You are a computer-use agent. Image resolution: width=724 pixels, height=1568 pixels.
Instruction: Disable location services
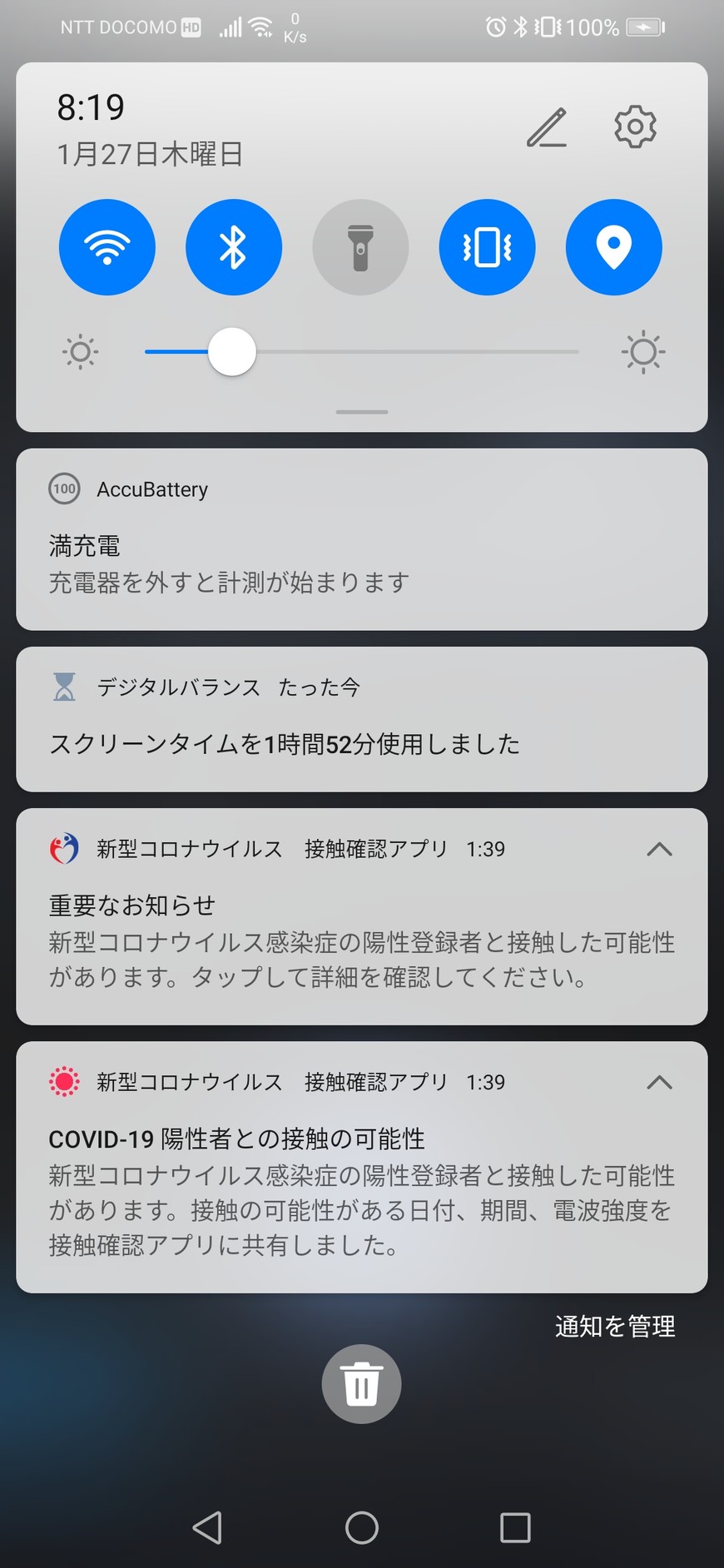tap(613, 247)
